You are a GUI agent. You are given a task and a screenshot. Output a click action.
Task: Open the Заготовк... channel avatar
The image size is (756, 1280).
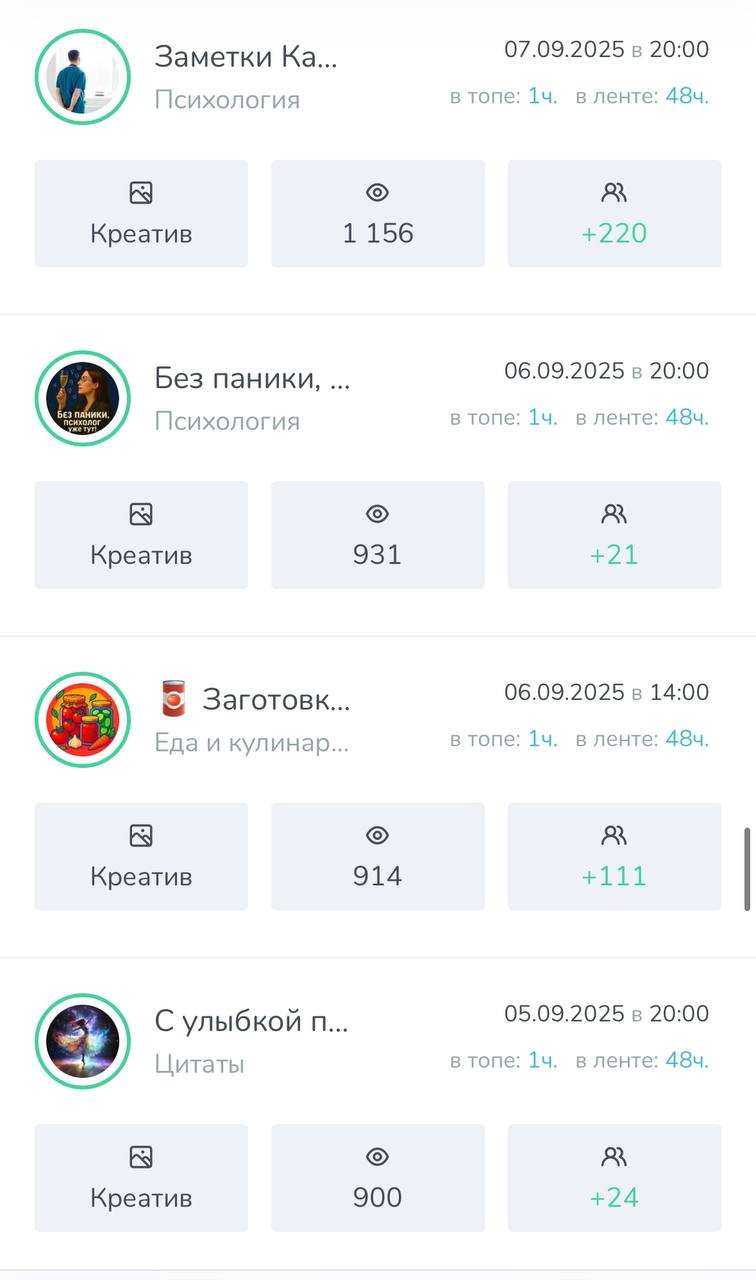click(x=83, y=720)
